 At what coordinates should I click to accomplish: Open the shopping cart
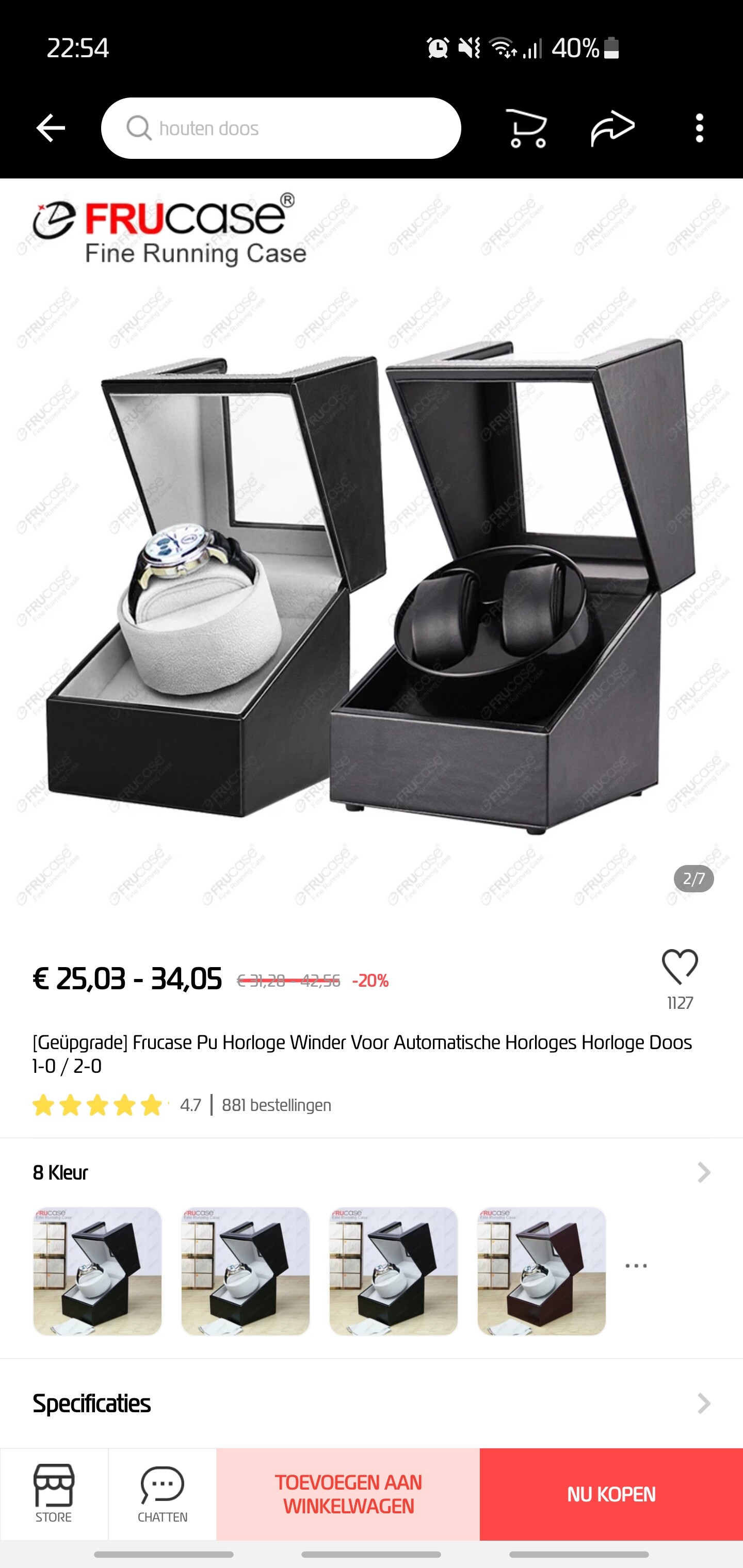[527, 128]
